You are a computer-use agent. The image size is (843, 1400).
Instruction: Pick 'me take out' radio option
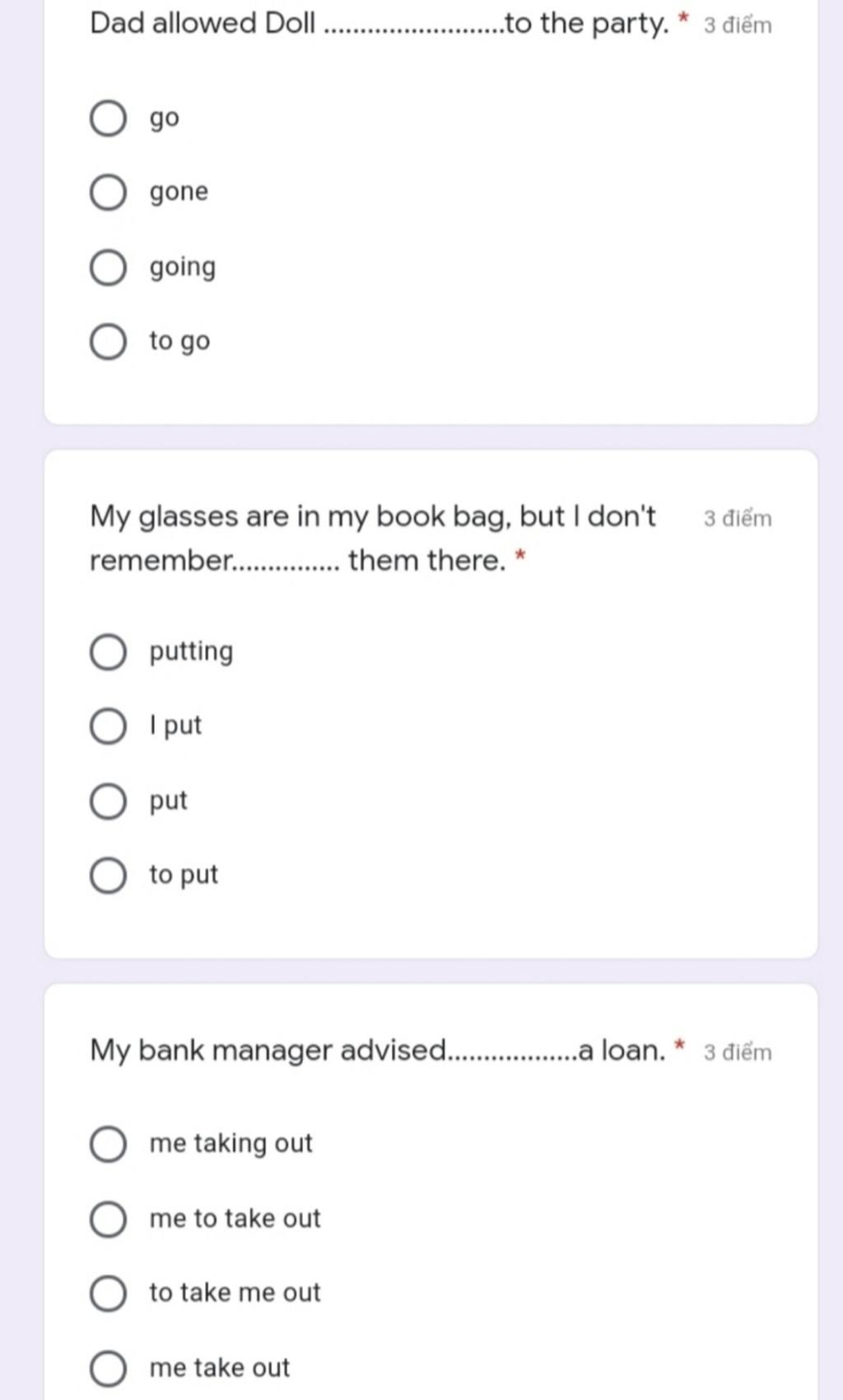click(108, 1368)
